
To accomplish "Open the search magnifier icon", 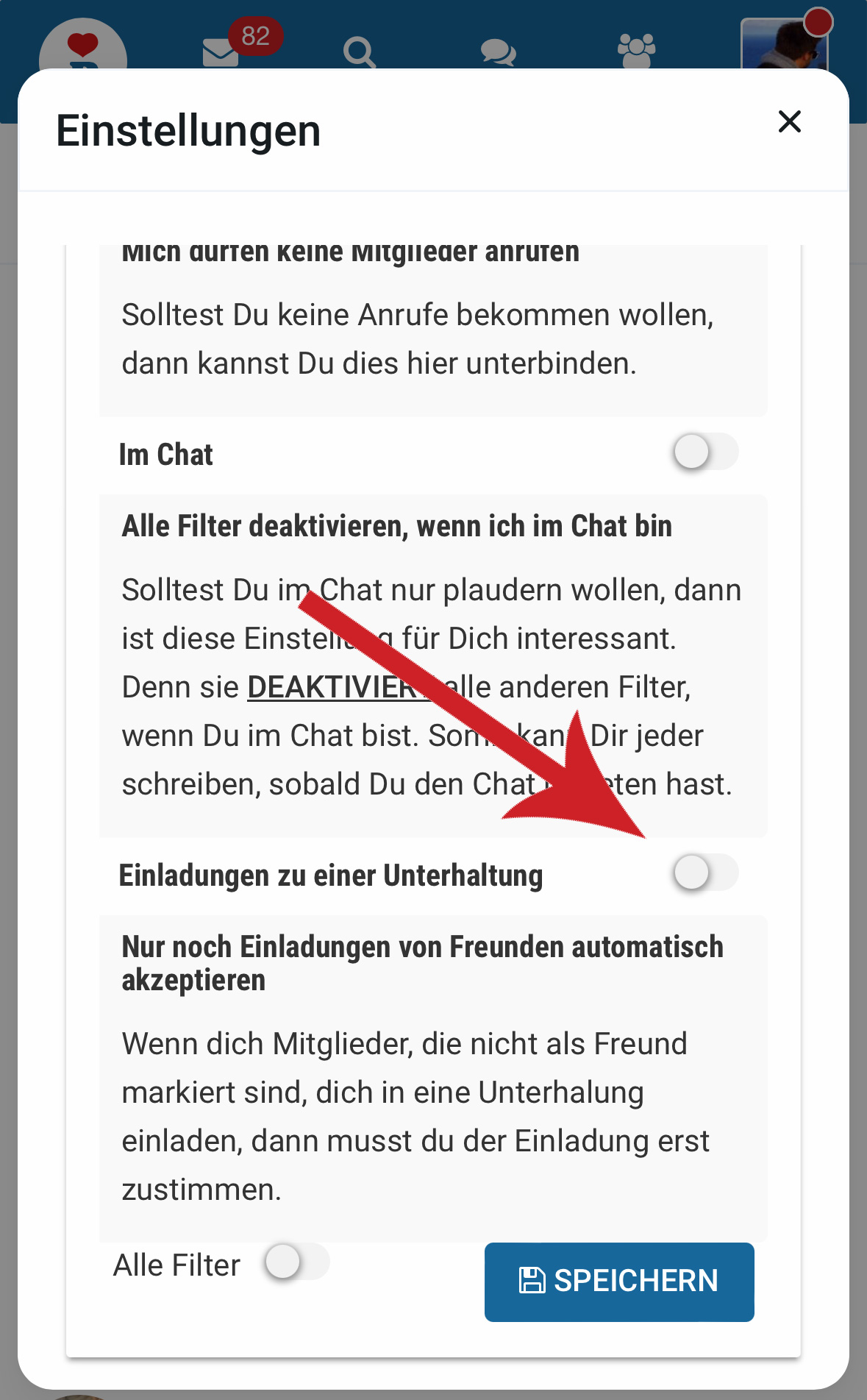I will click(359, 53).
